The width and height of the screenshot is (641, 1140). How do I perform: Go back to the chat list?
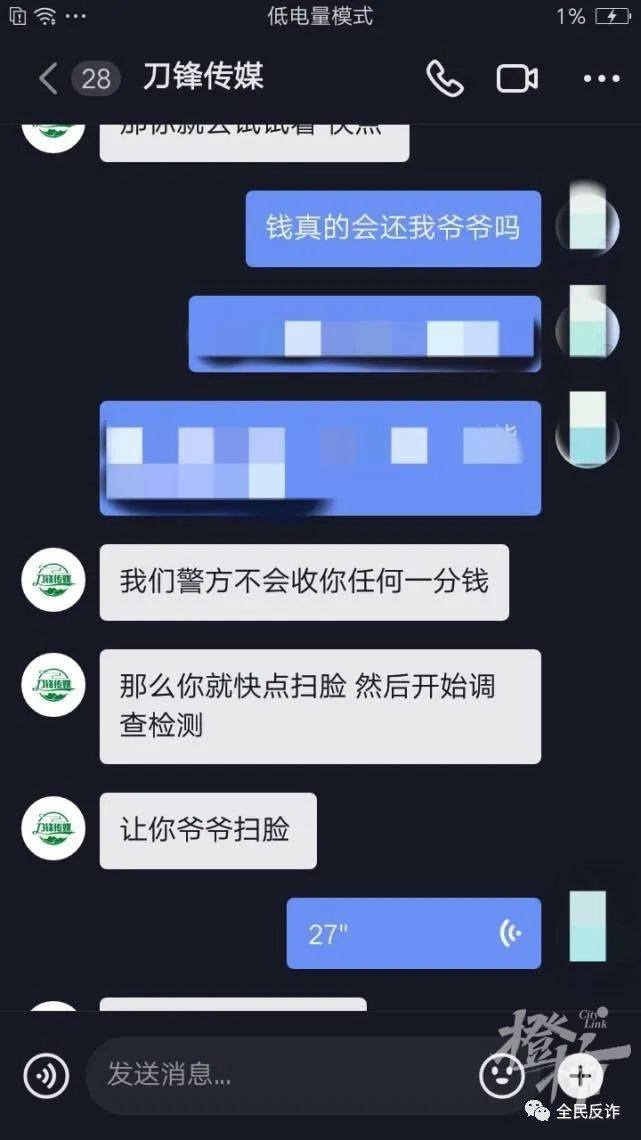click(x=48, y=78)
